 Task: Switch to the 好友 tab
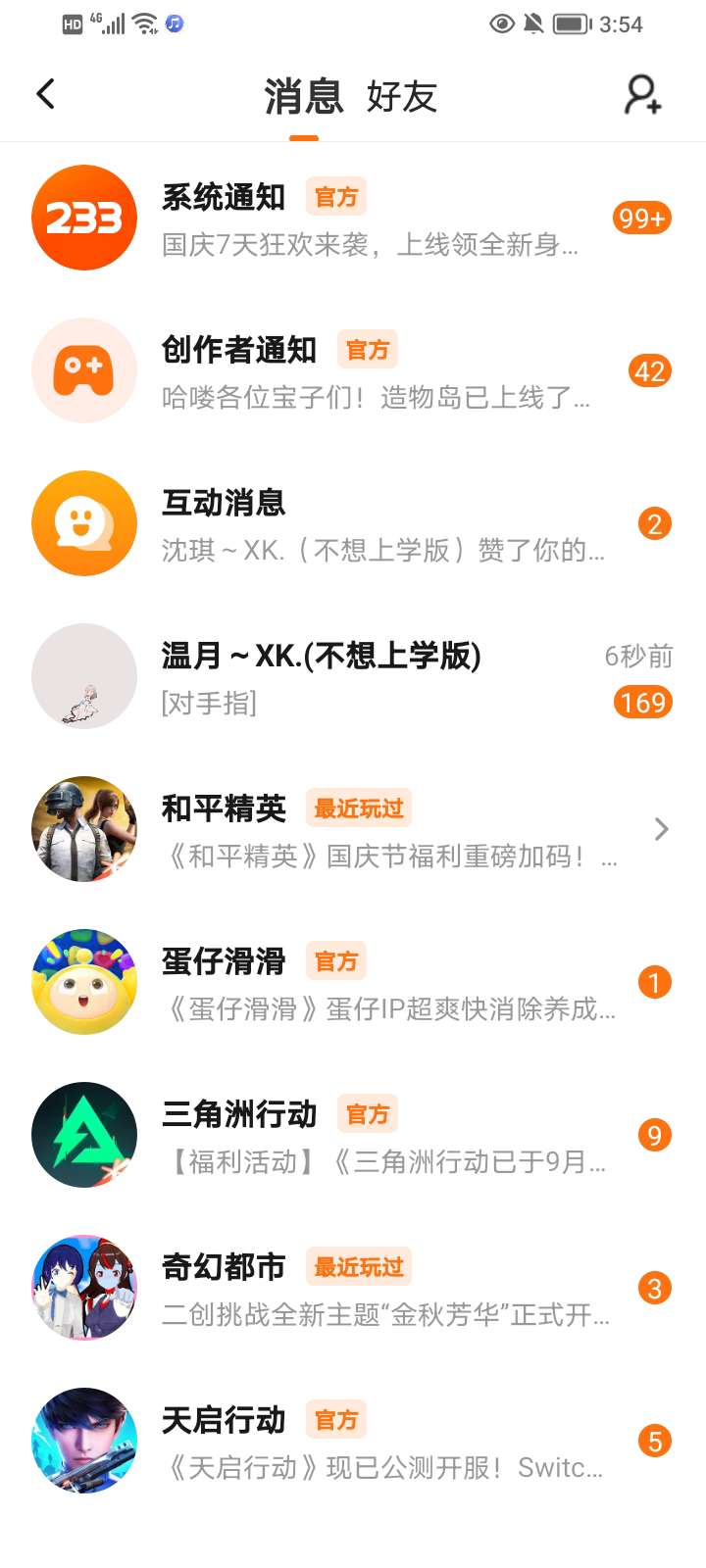pyautogui.click(x=401, y=97)
